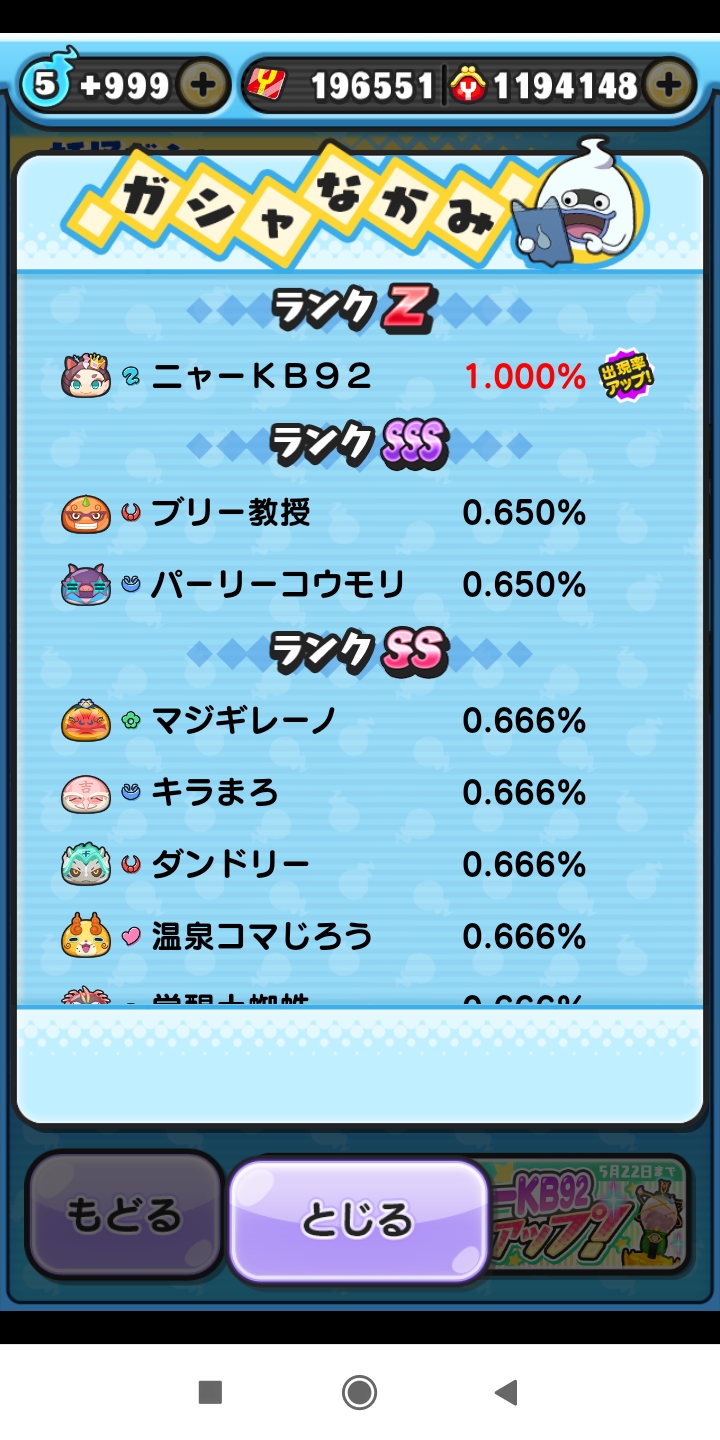Viewport: 720px width, 1440px height.
Task: Tap the もどる back button
Action: 125,1216
